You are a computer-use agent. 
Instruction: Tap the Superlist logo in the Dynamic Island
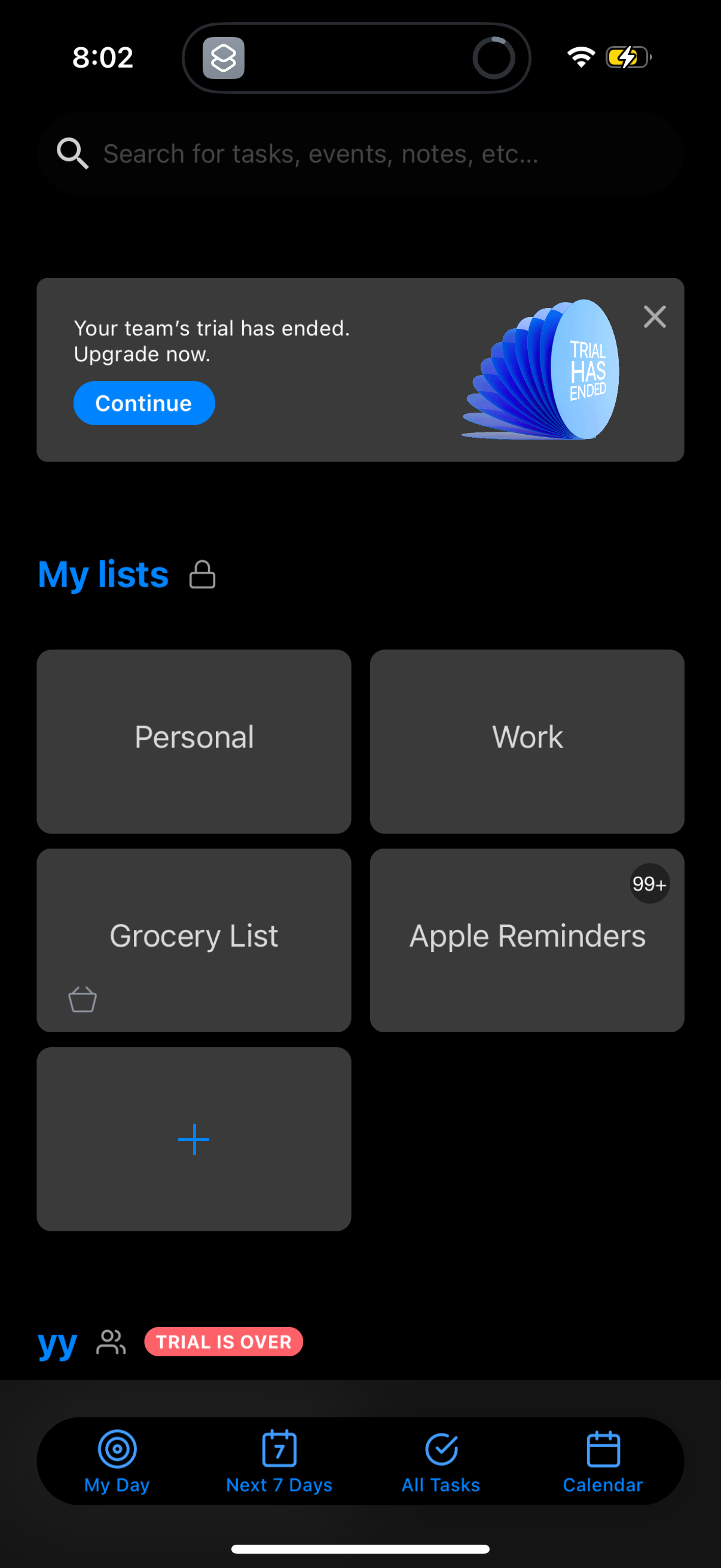pos(224,57)
